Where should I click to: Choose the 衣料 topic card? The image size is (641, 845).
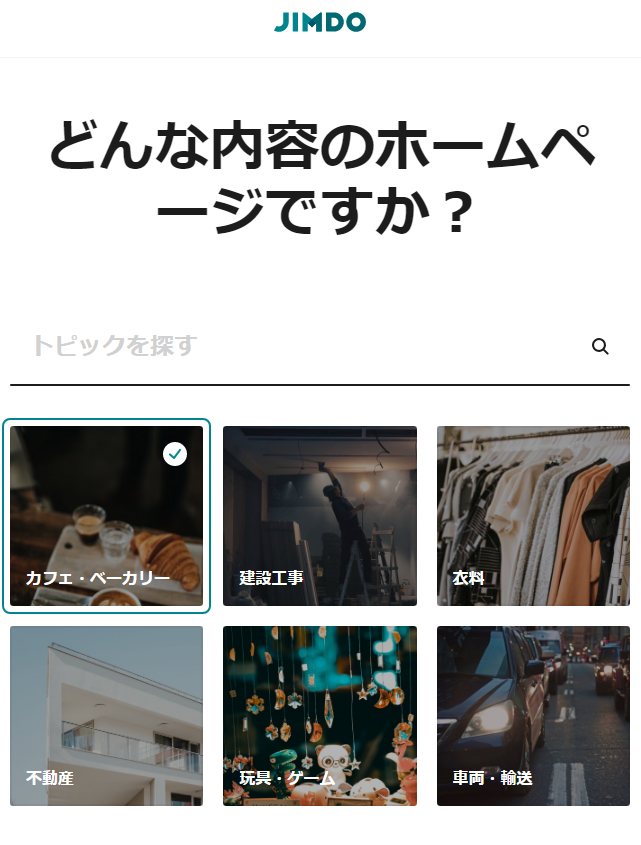point(533,515)
